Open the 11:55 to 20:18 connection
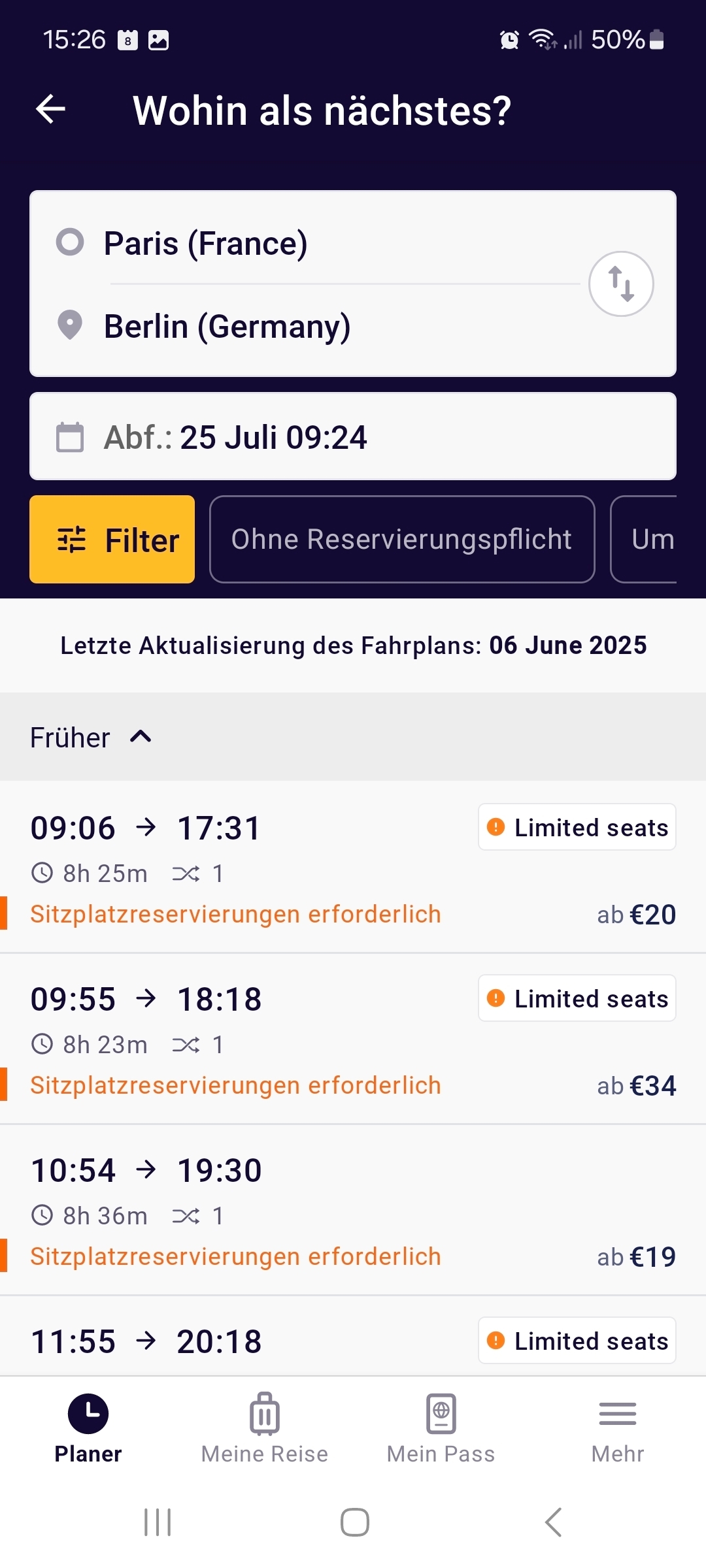This screenshot has height=1568, width=706. pyautogui.click(x=353, y=1337)
